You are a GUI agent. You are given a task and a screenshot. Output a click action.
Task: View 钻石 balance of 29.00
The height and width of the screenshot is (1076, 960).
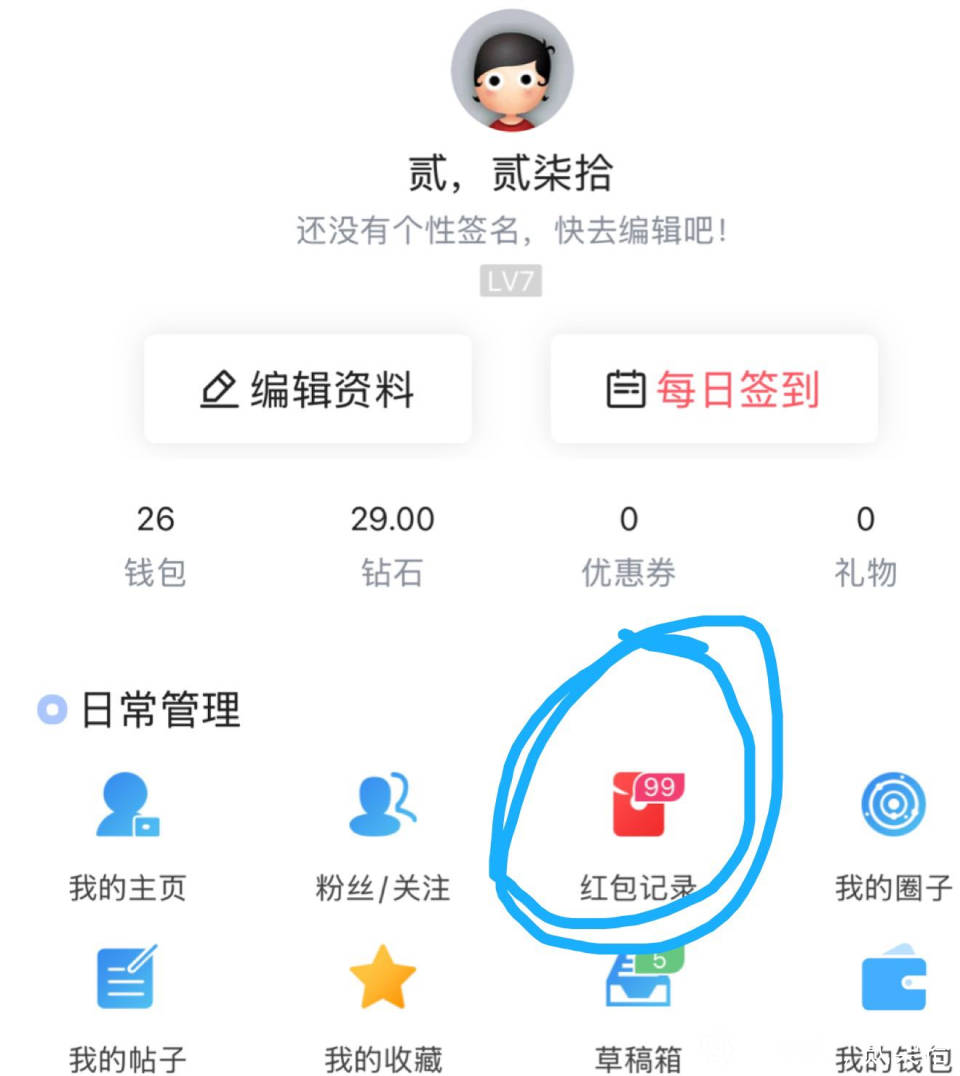coord(392,545)
